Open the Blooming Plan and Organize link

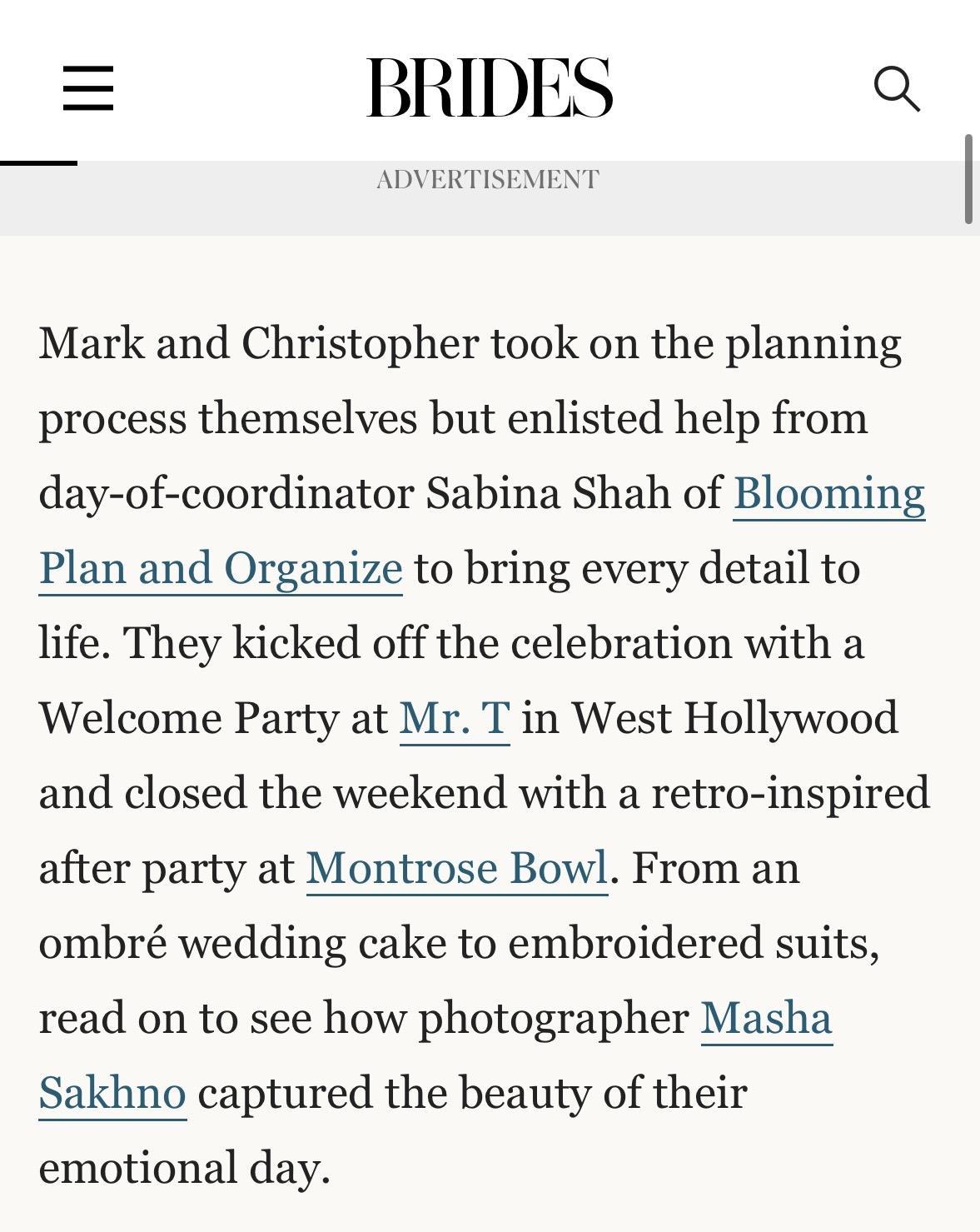(x=828, y=493)
